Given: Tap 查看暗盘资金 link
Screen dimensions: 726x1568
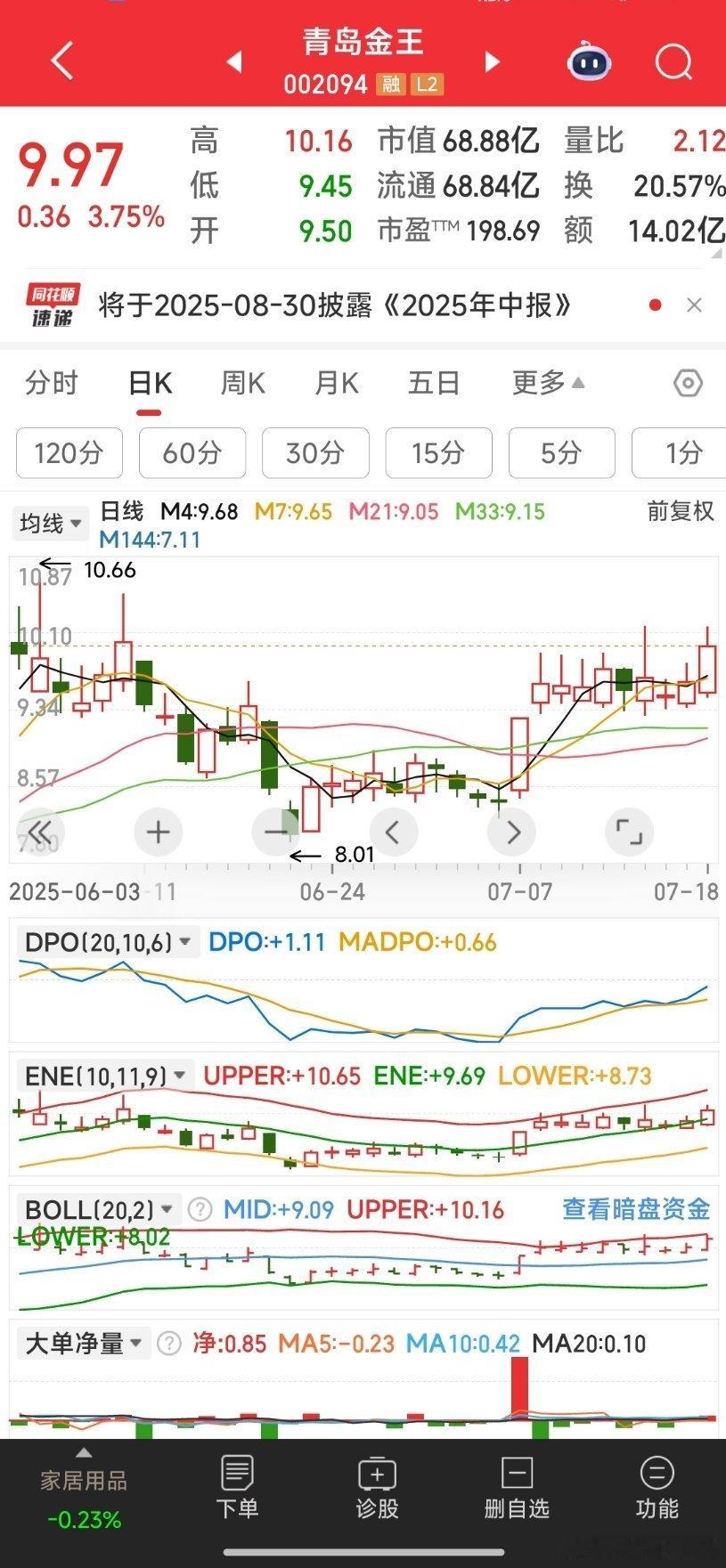Looking at the screenshot, I should [x=636, y=1209].
